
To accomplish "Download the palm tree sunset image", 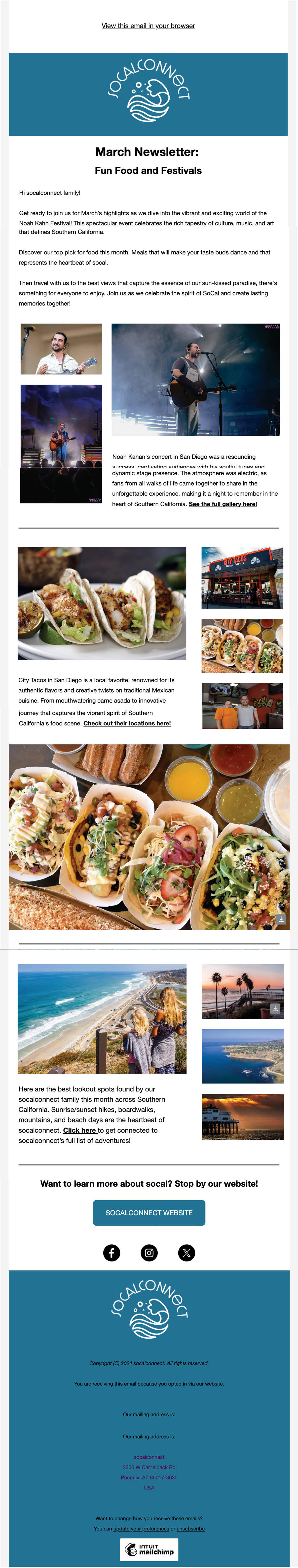I will pyautogui.click(x=275, y=1009).
